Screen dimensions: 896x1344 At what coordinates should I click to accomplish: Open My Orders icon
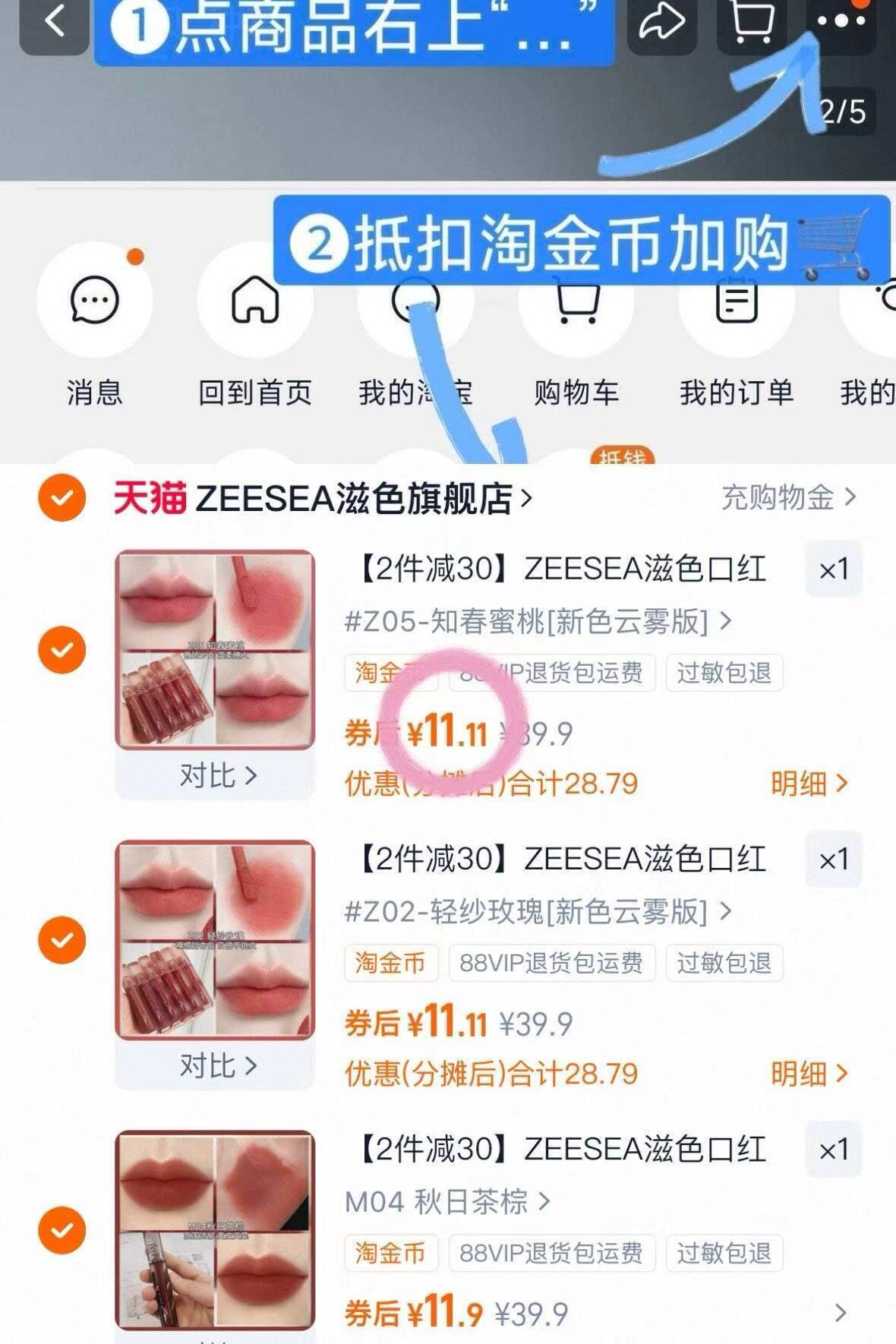point(735,301)
